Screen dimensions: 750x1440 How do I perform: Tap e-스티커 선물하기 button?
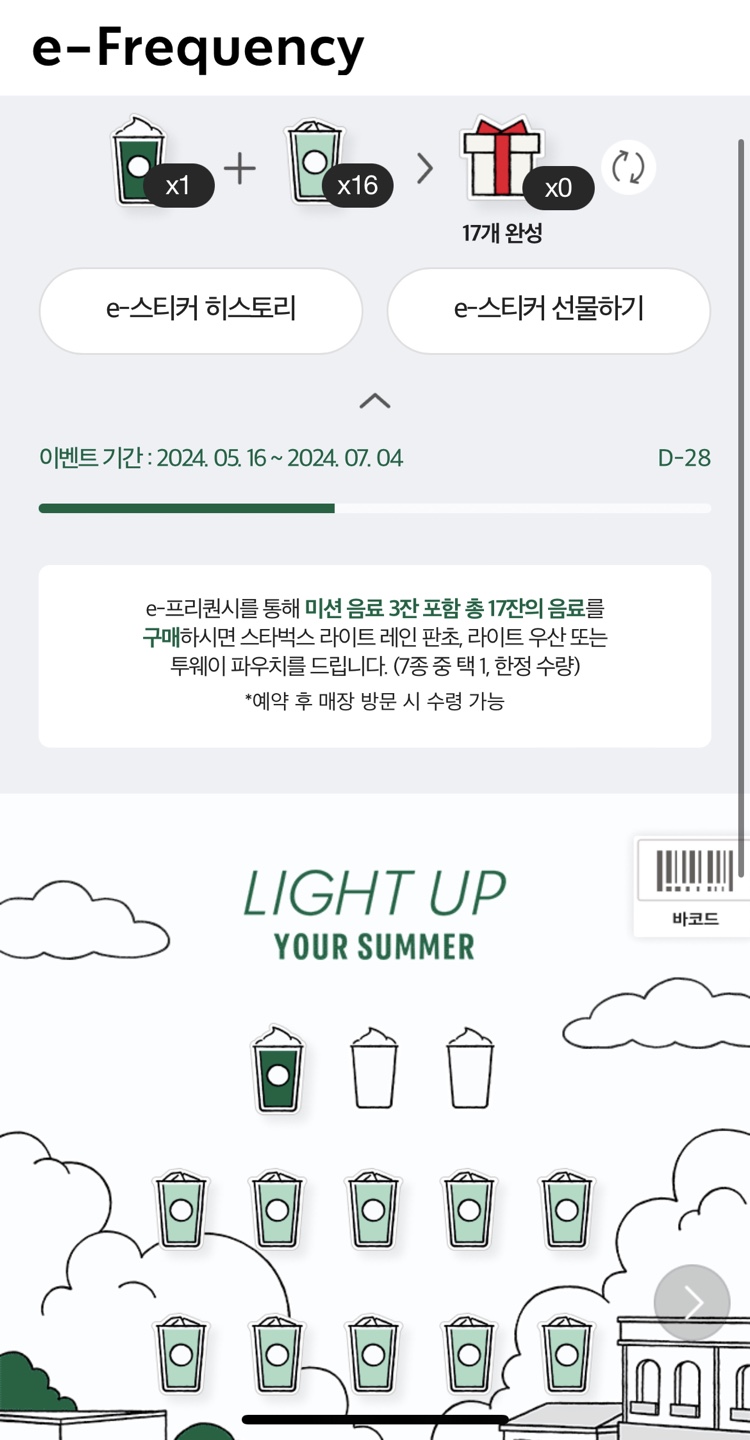tap(548, 309)
